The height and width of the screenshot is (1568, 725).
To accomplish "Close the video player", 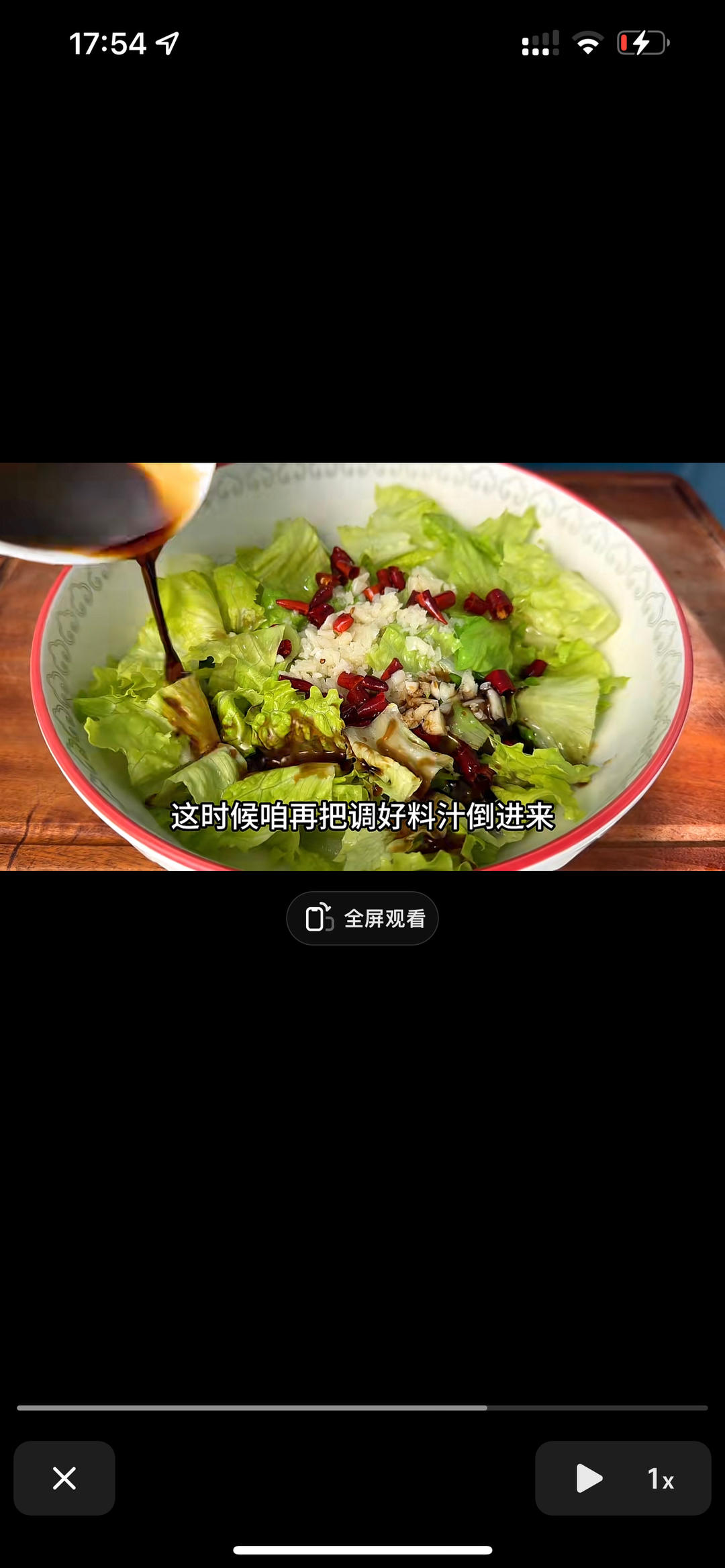I will (x=64, y=1477).
